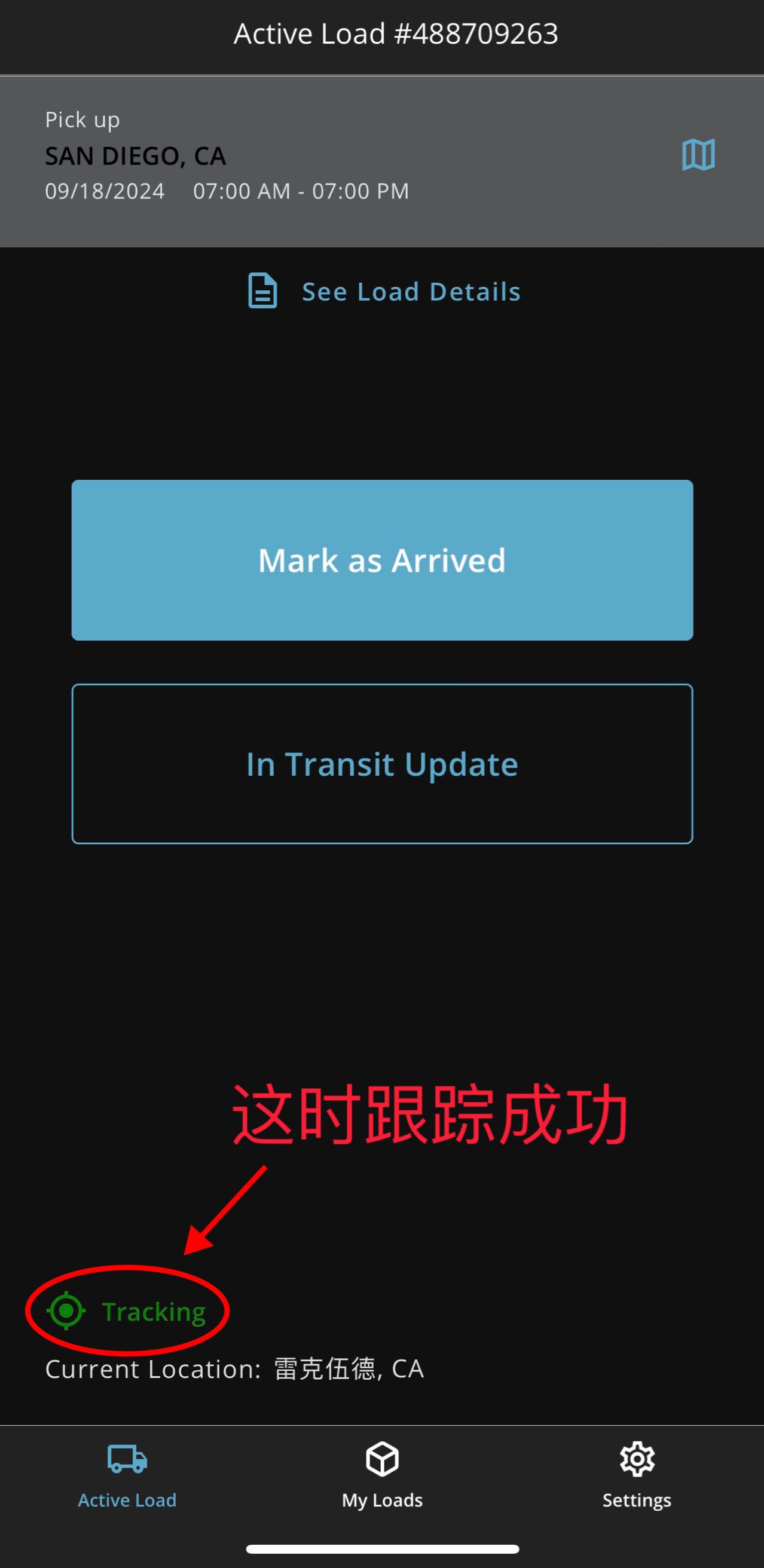Open the Settings tab
The width and height of the screenshot is (764, 1568).
tap(636, 1474)
